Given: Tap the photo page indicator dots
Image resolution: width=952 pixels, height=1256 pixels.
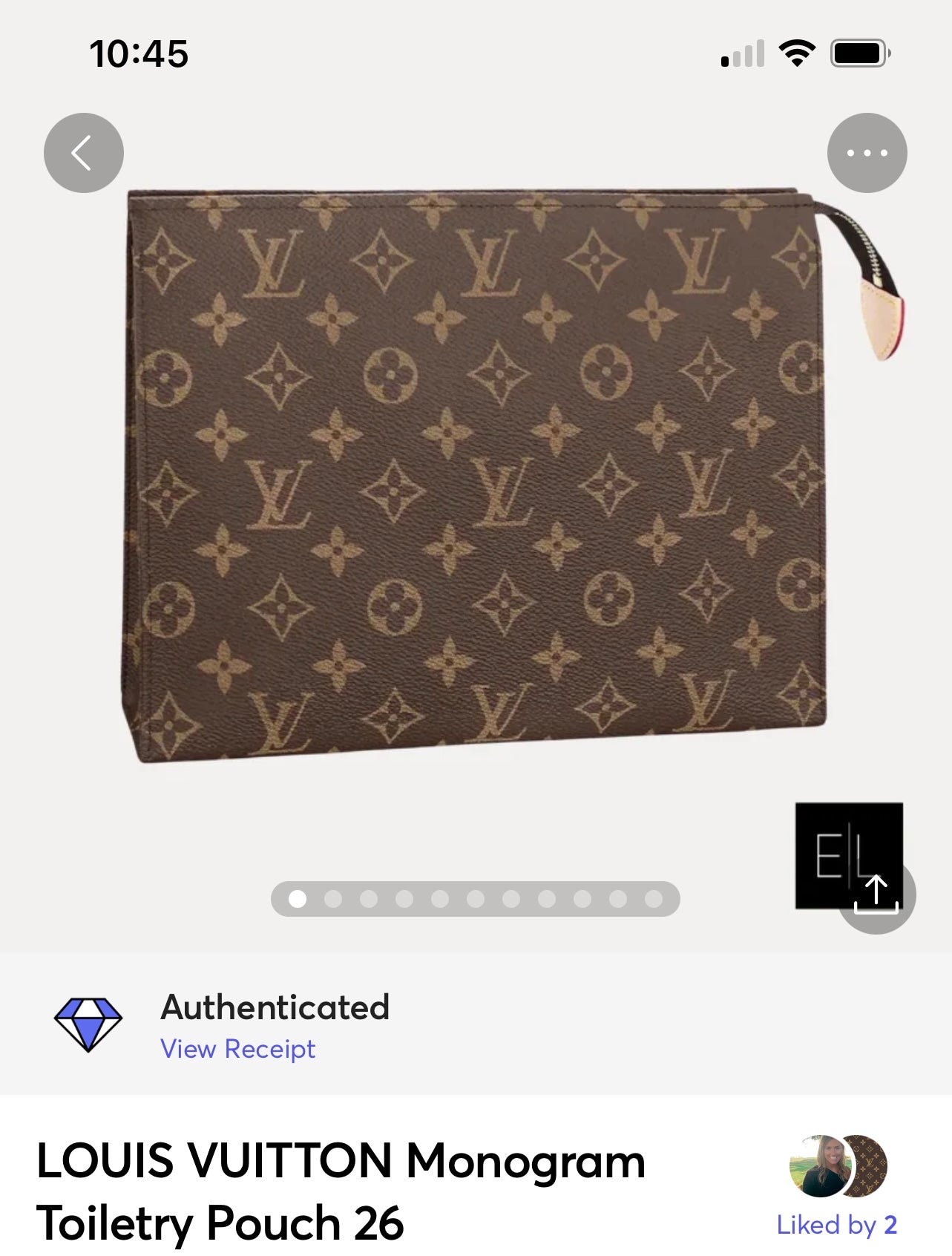Looking at the screenshot, I should click(475, 899).
